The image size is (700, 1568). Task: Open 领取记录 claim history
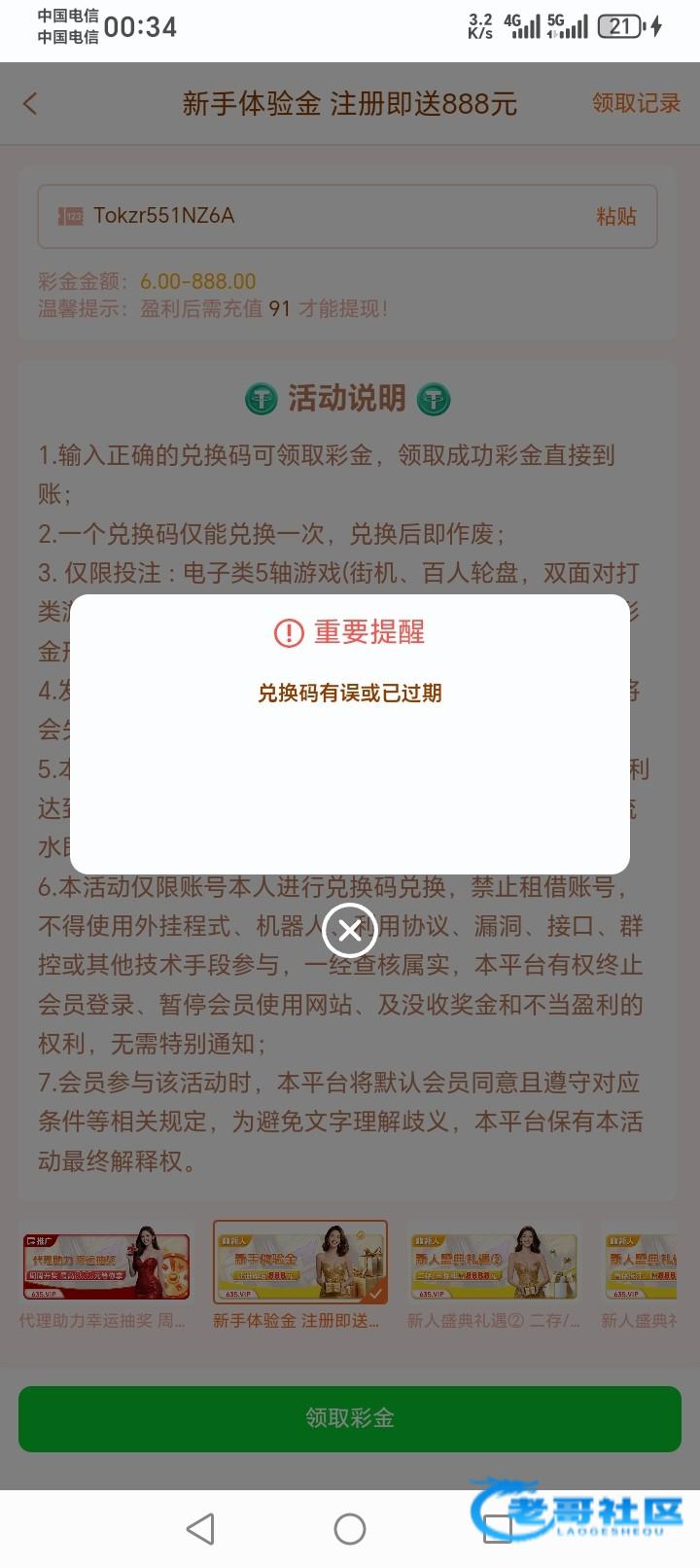(x=636, y=103)
